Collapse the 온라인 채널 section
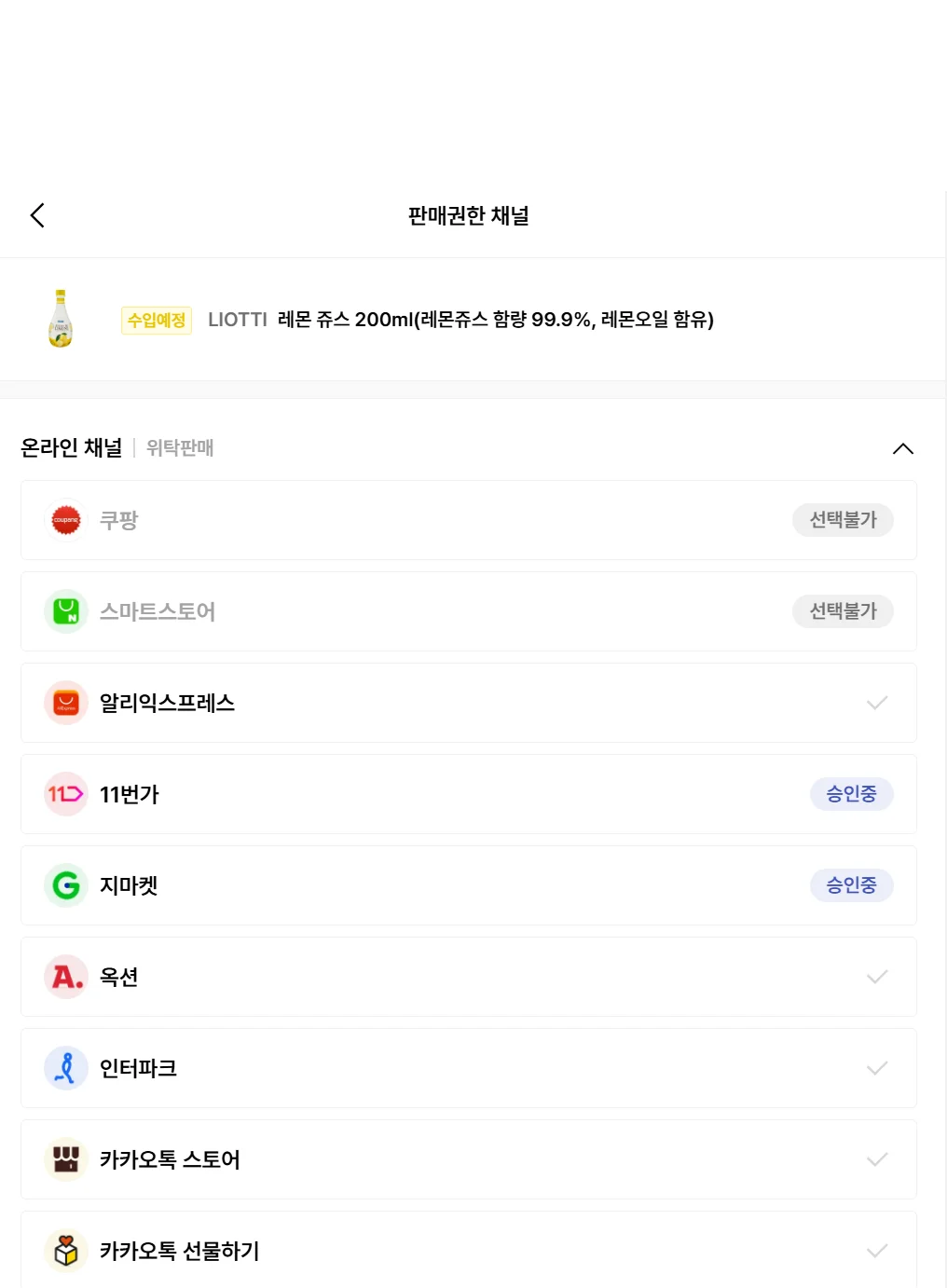The height and width of the screenshot is (1288, 947). pyautogui.click(x=902, y=448)
